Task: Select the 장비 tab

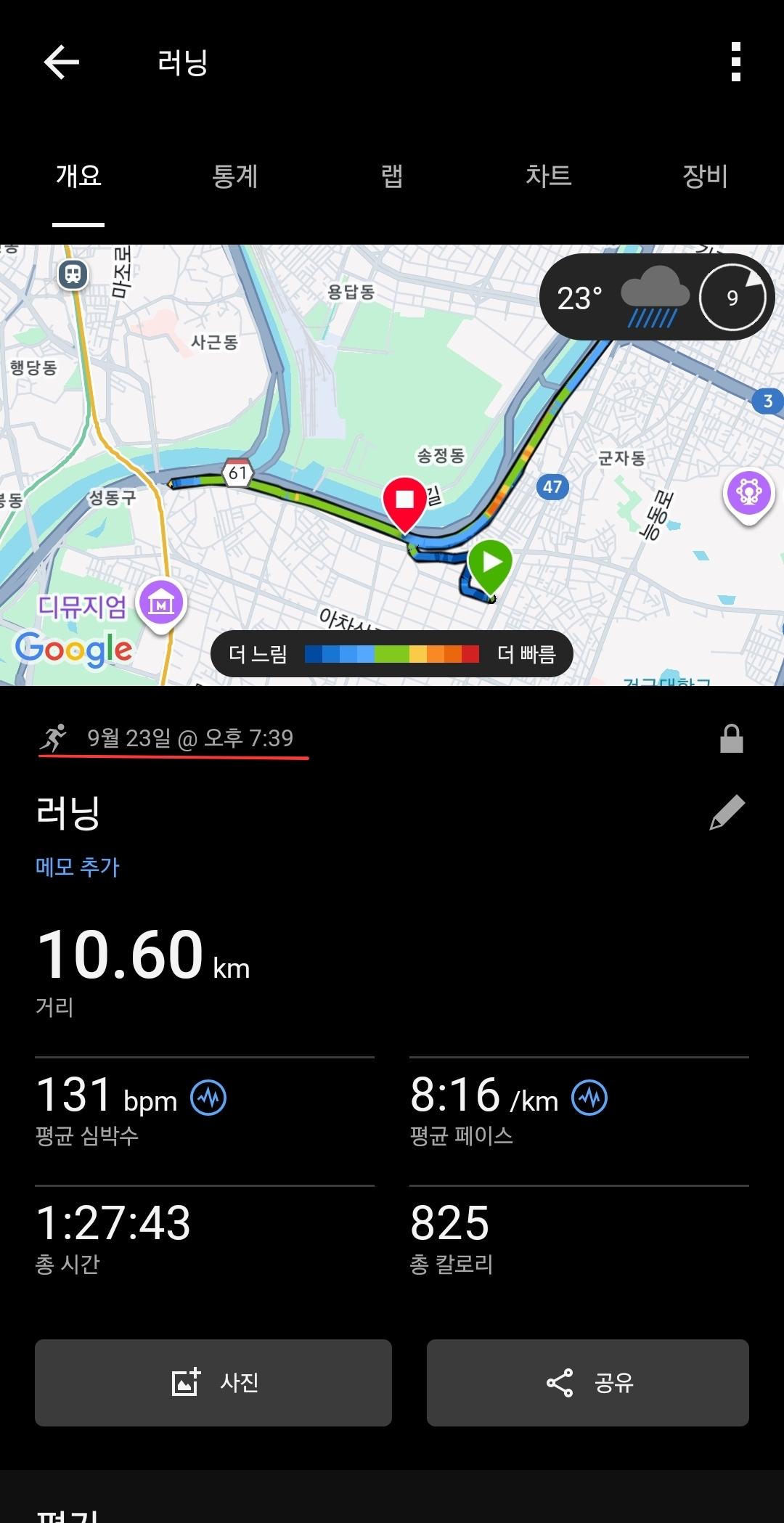Action: click(705, 176)
